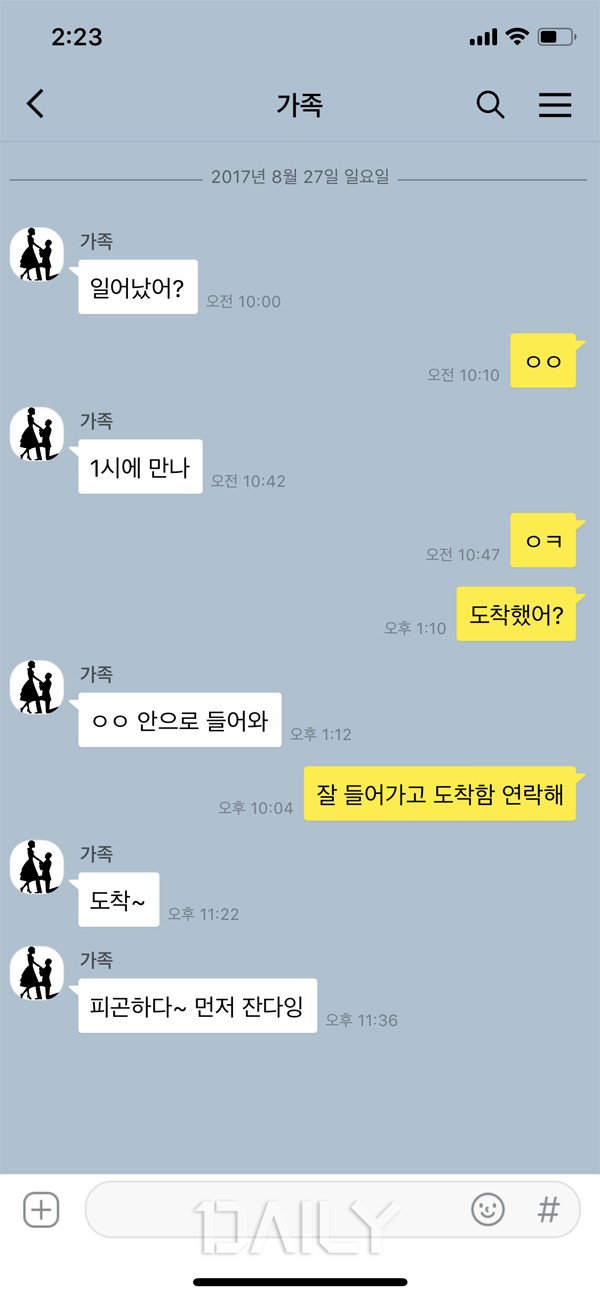Image resolution: width=600 pixels, height=1299 pixels.
Task: Search within the 가족 chat
Action: [x=490, y=104]
